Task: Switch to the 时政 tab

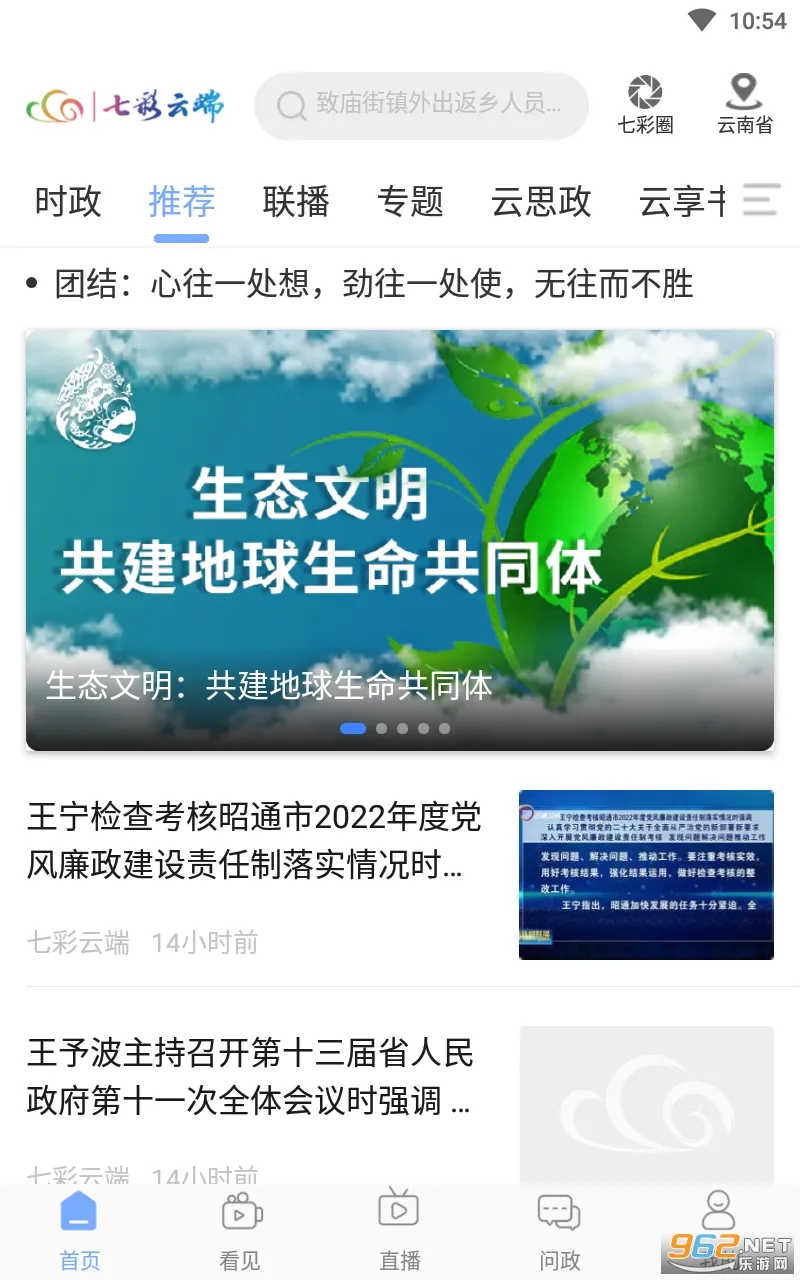Action: pos(68,202)
